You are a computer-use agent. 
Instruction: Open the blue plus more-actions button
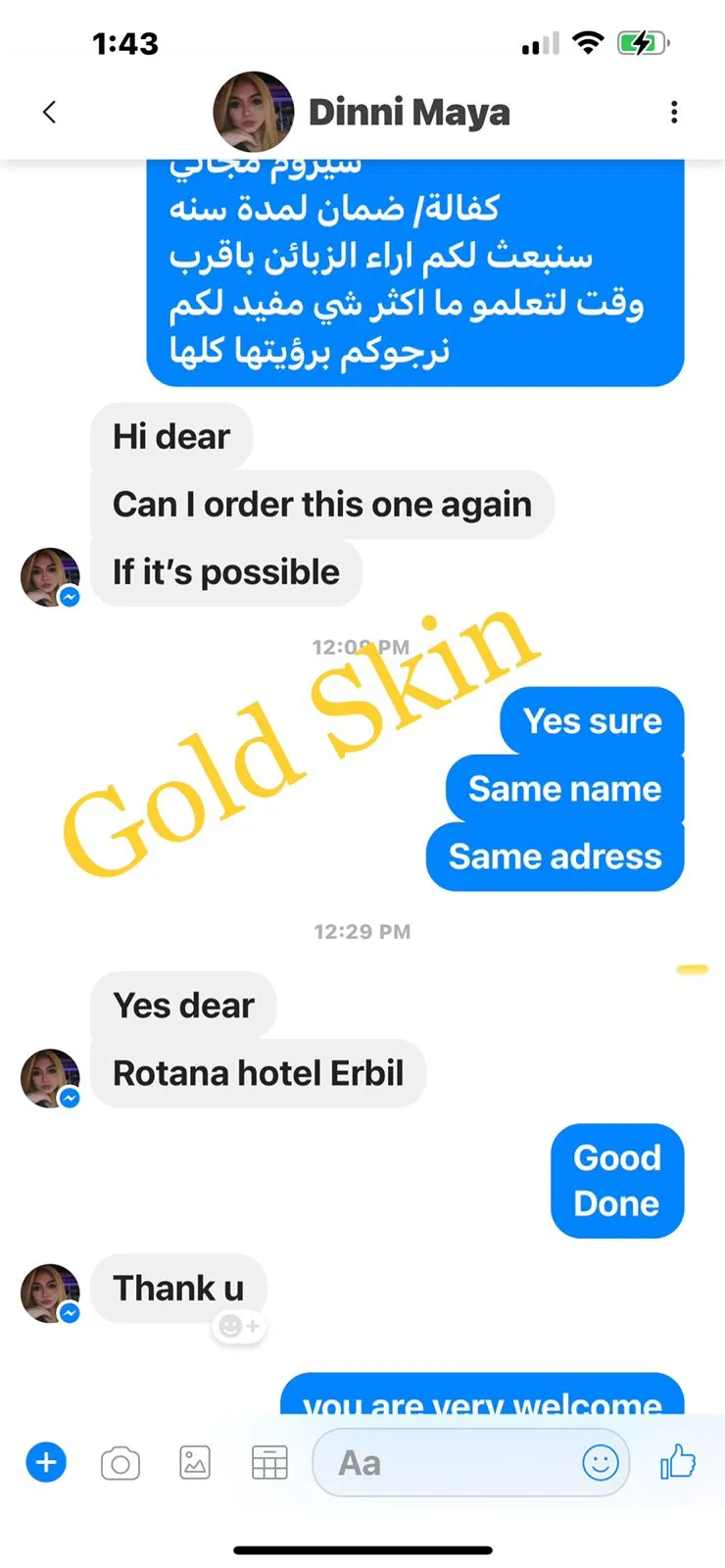point(46,1462)
